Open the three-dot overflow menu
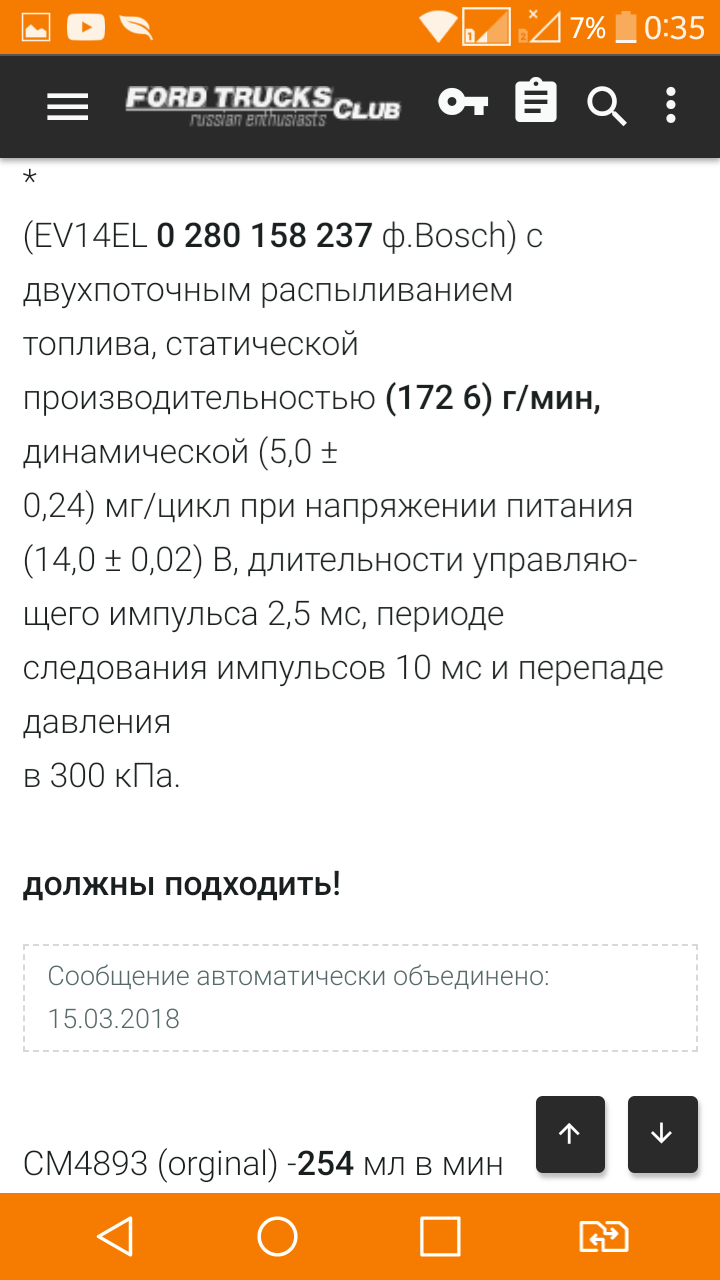 point(671,105)
